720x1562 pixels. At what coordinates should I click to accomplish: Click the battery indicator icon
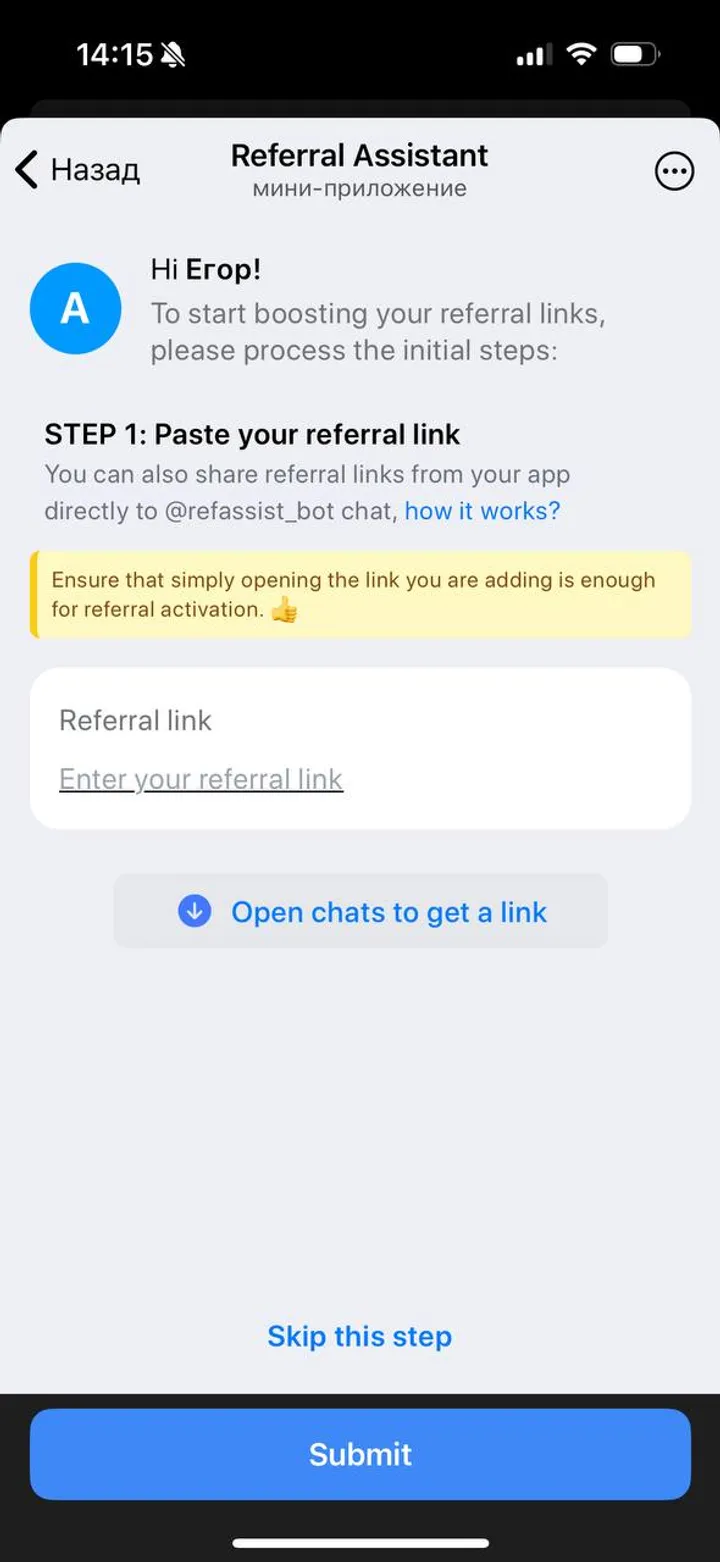pyautogui.click(x=634, y=55)
